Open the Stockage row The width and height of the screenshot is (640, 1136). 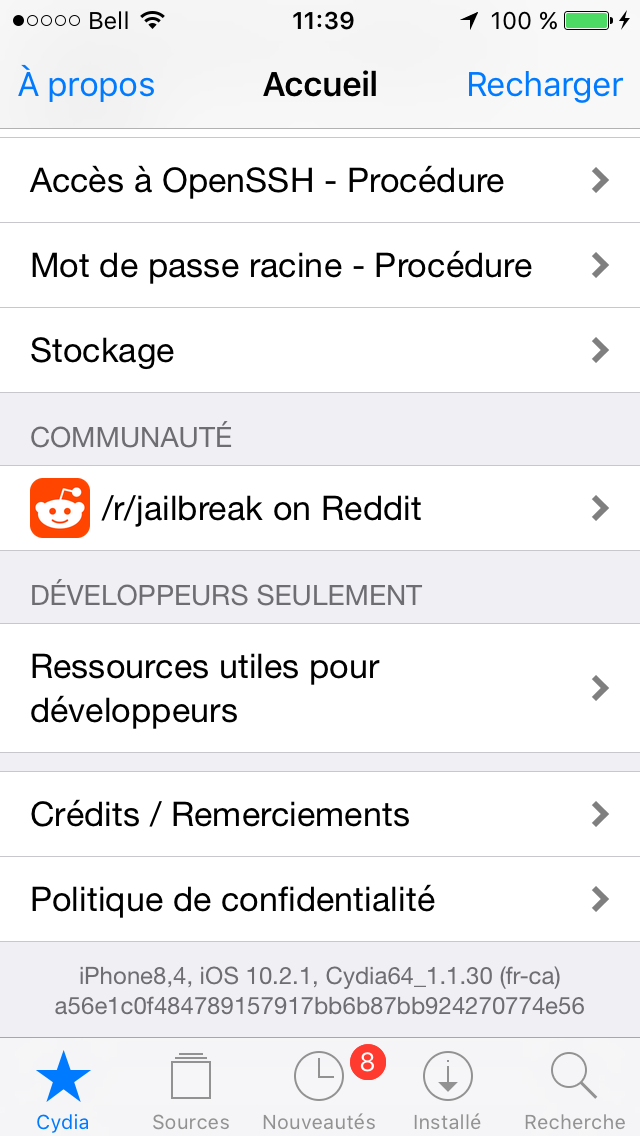[x=320, y=351]
